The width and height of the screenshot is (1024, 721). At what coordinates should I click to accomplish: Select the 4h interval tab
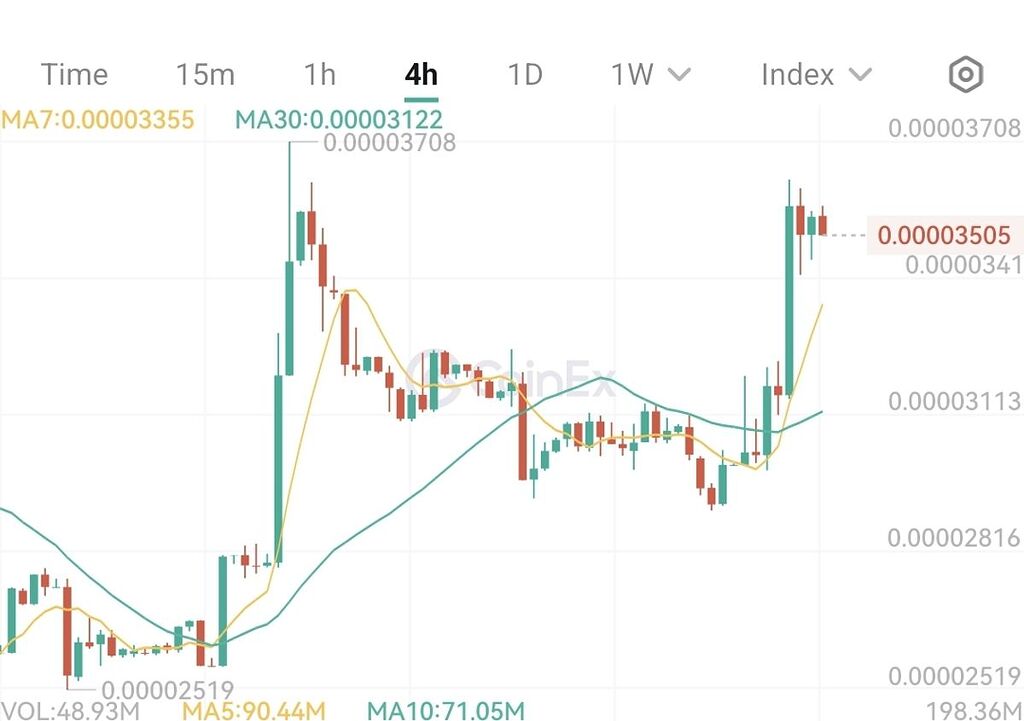click(421, 75)
